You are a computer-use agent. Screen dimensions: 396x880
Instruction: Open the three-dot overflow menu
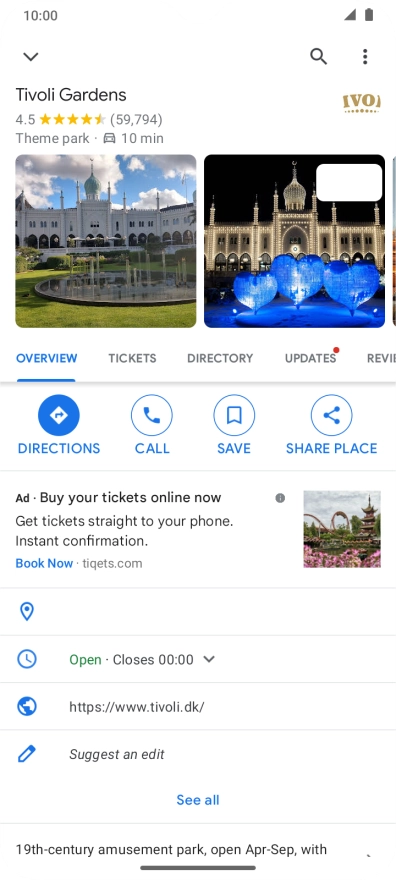pyautogui.click(x=365, y=56)
